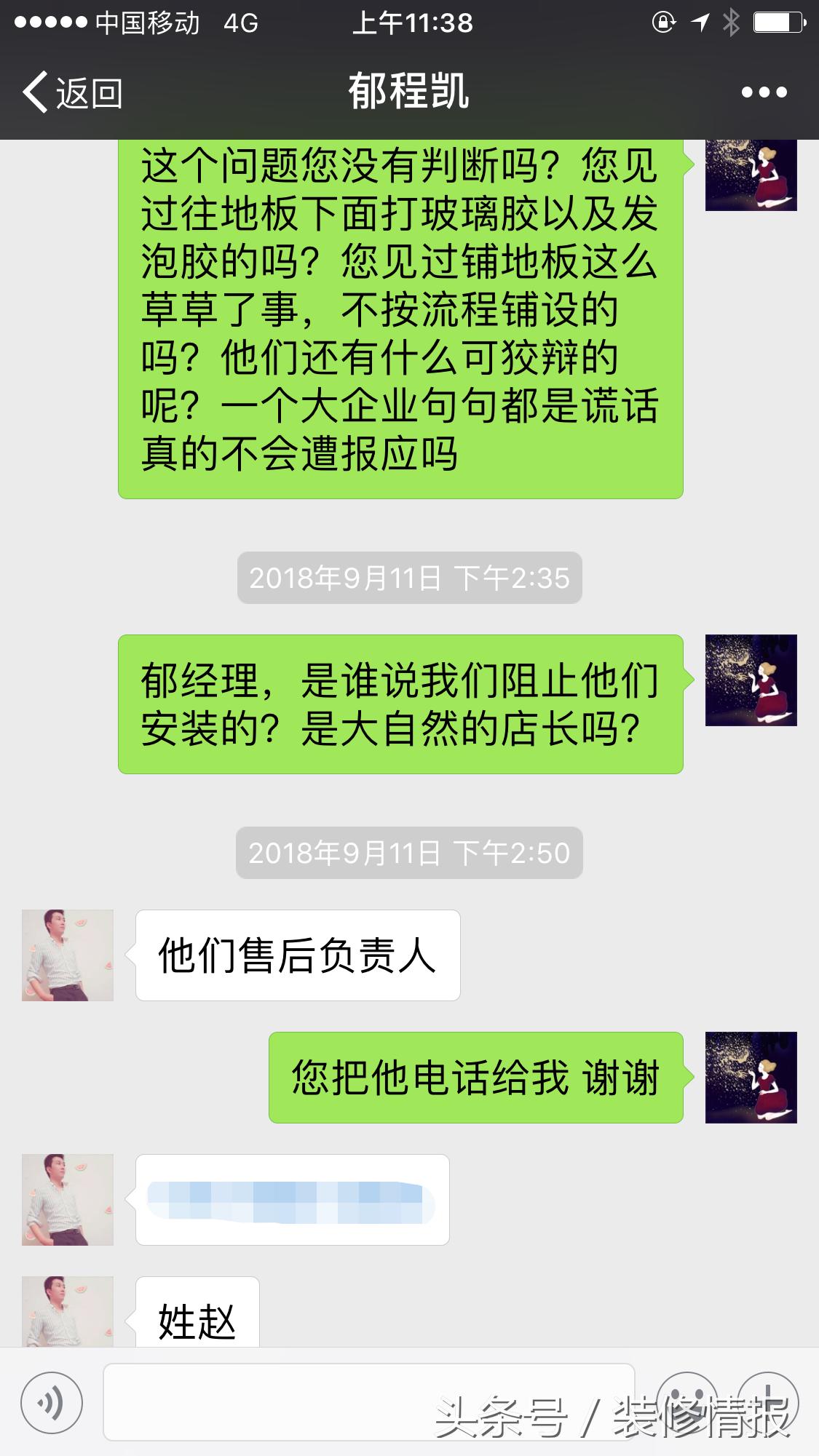819x1456 pixels.
Task: Tap the chat title 郁程凯
Action: 409,92
